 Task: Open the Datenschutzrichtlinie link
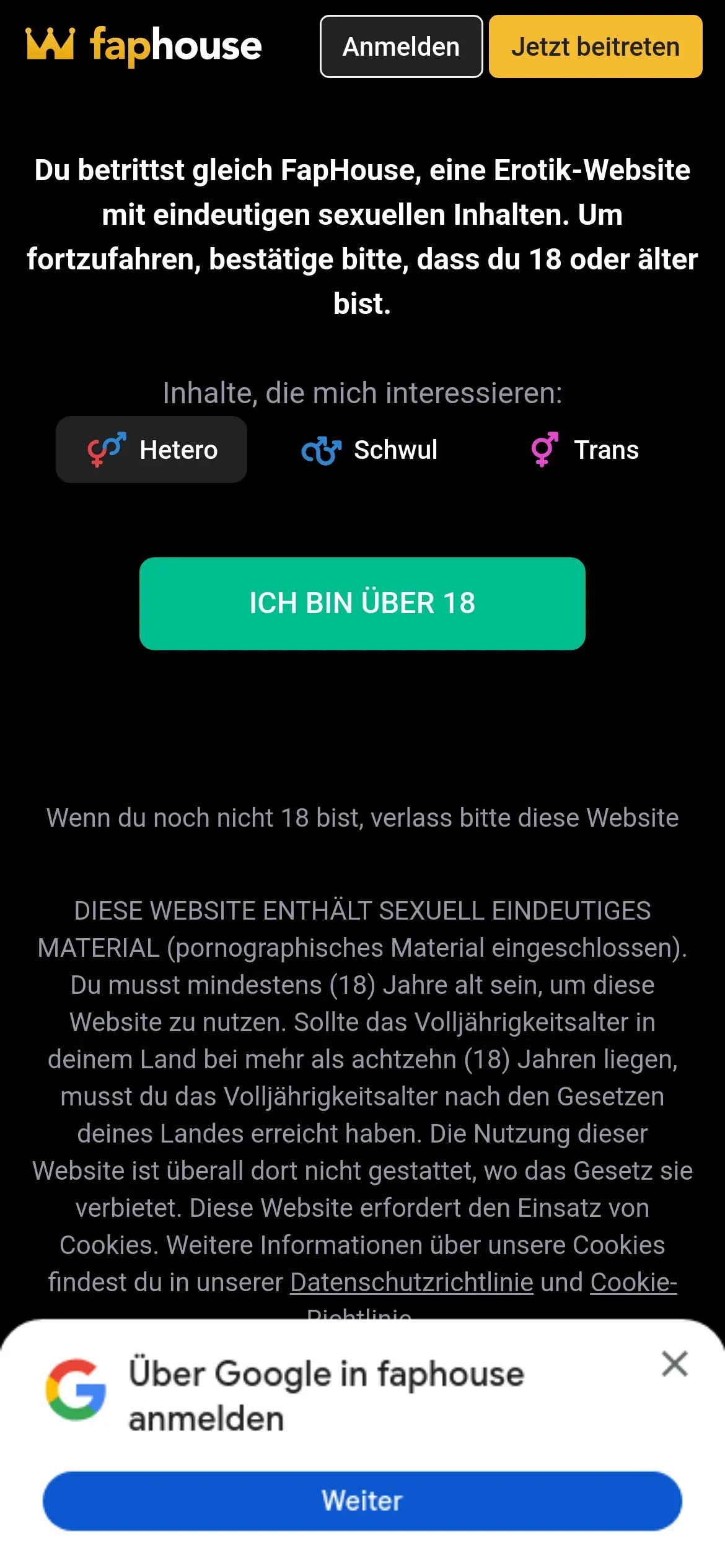[411, 1282]
